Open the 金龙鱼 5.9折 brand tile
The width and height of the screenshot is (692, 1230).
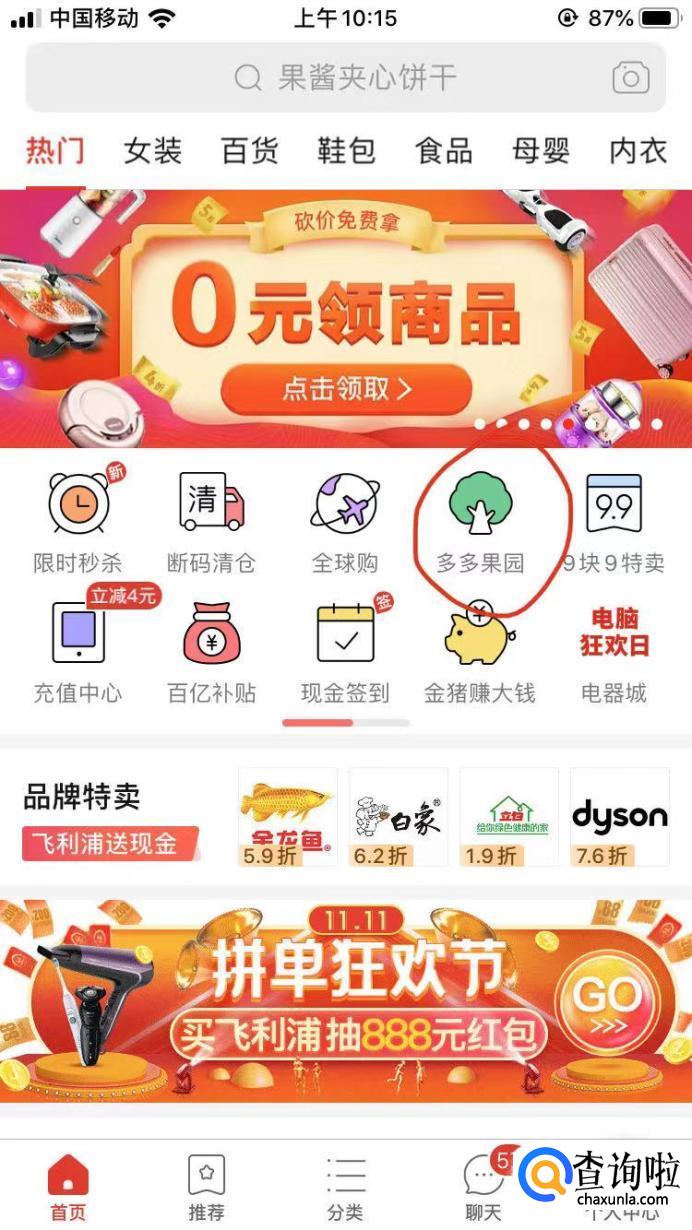[287, 817]
